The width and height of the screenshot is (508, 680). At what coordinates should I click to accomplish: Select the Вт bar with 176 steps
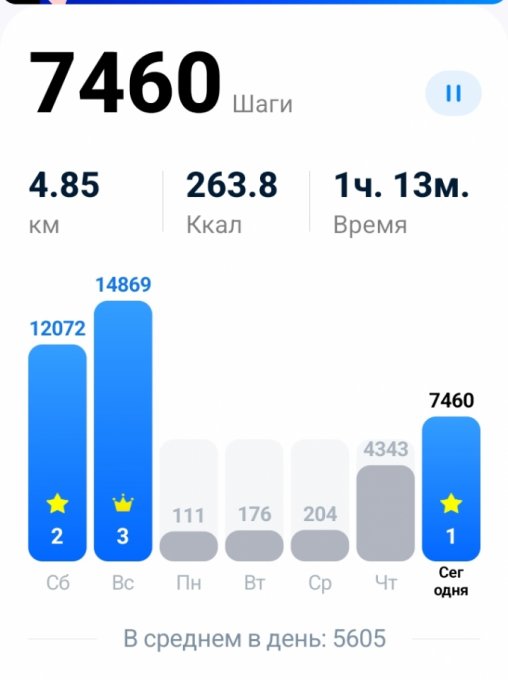pyautogui.click(x=254, y=546)
